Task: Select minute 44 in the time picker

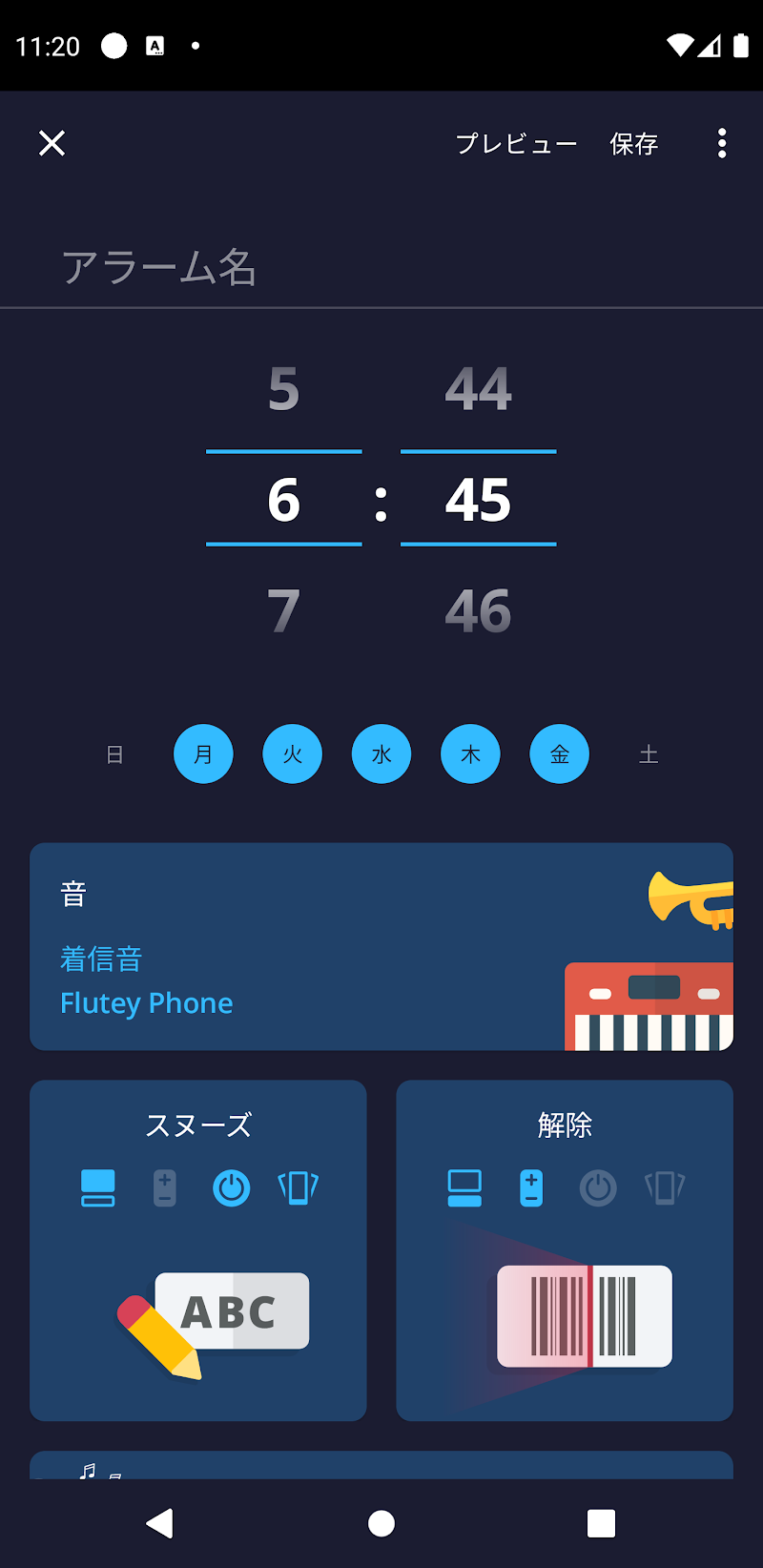Action: tap(478, 389)
